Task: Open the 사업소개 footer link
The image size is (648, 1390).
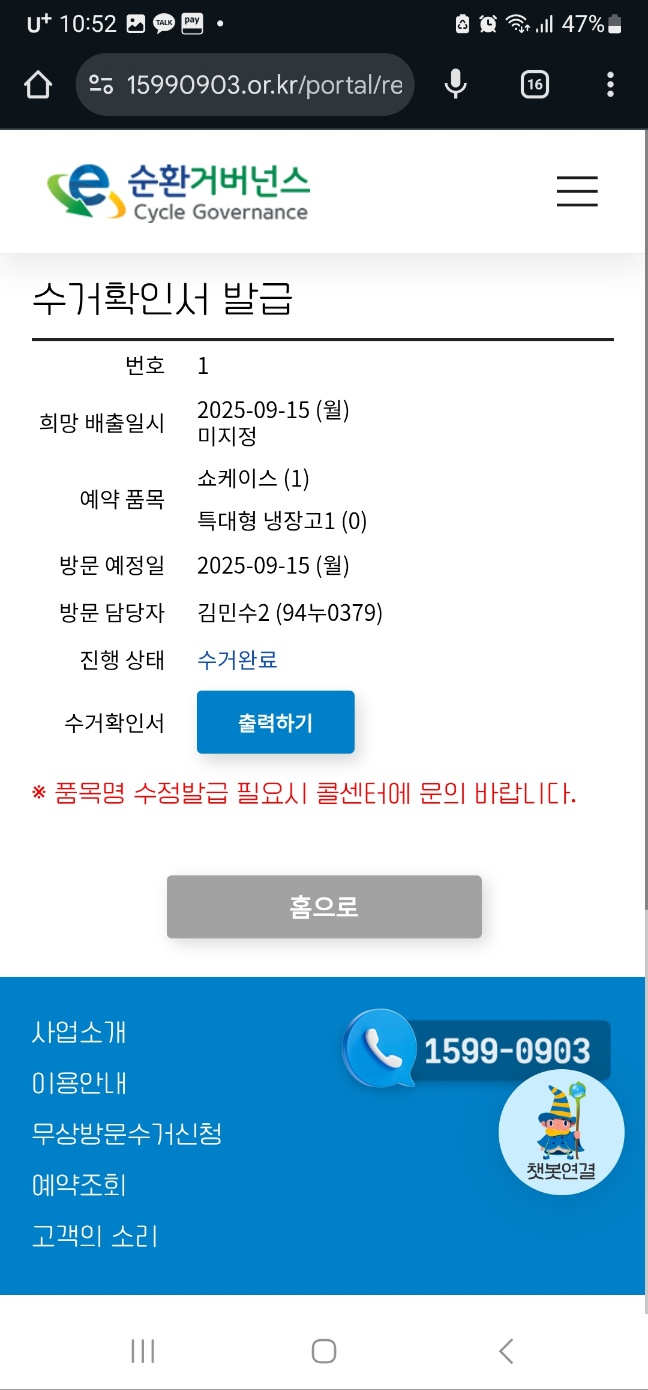Action: coord(79,1032)
